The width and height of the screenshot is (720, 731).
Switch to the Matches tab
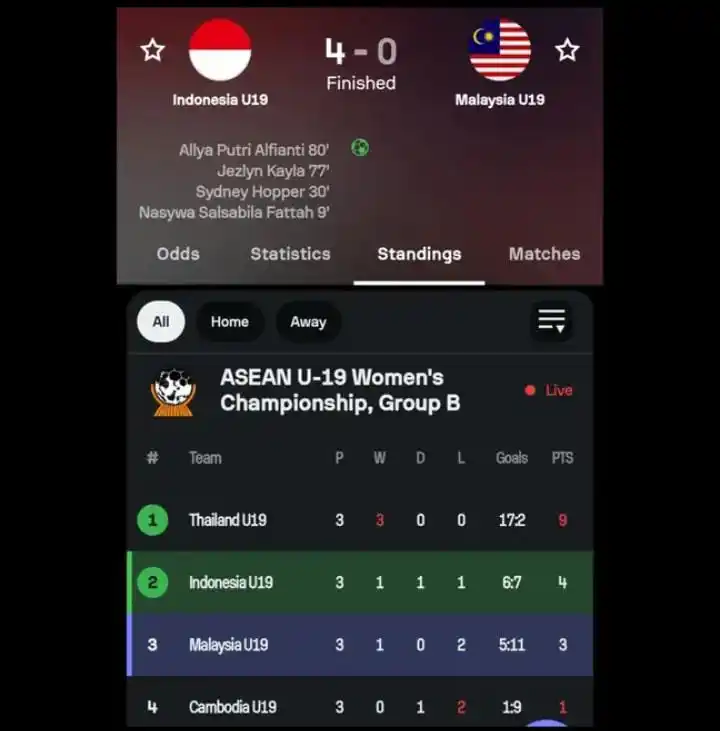tap(544, 254)
